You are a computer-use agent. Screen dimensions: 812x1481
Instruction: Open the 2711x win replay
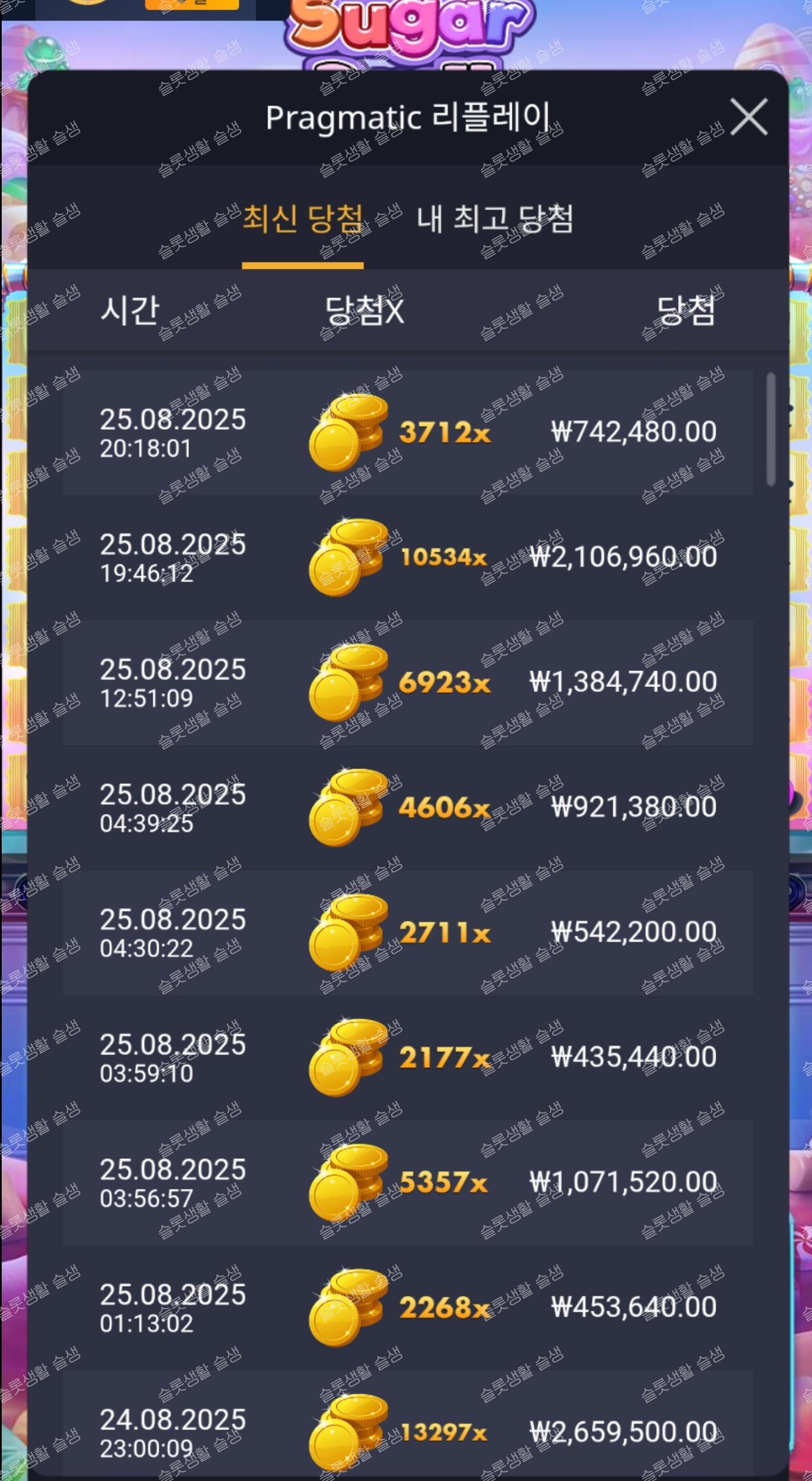pyautogui.click(x=408, y=933)
